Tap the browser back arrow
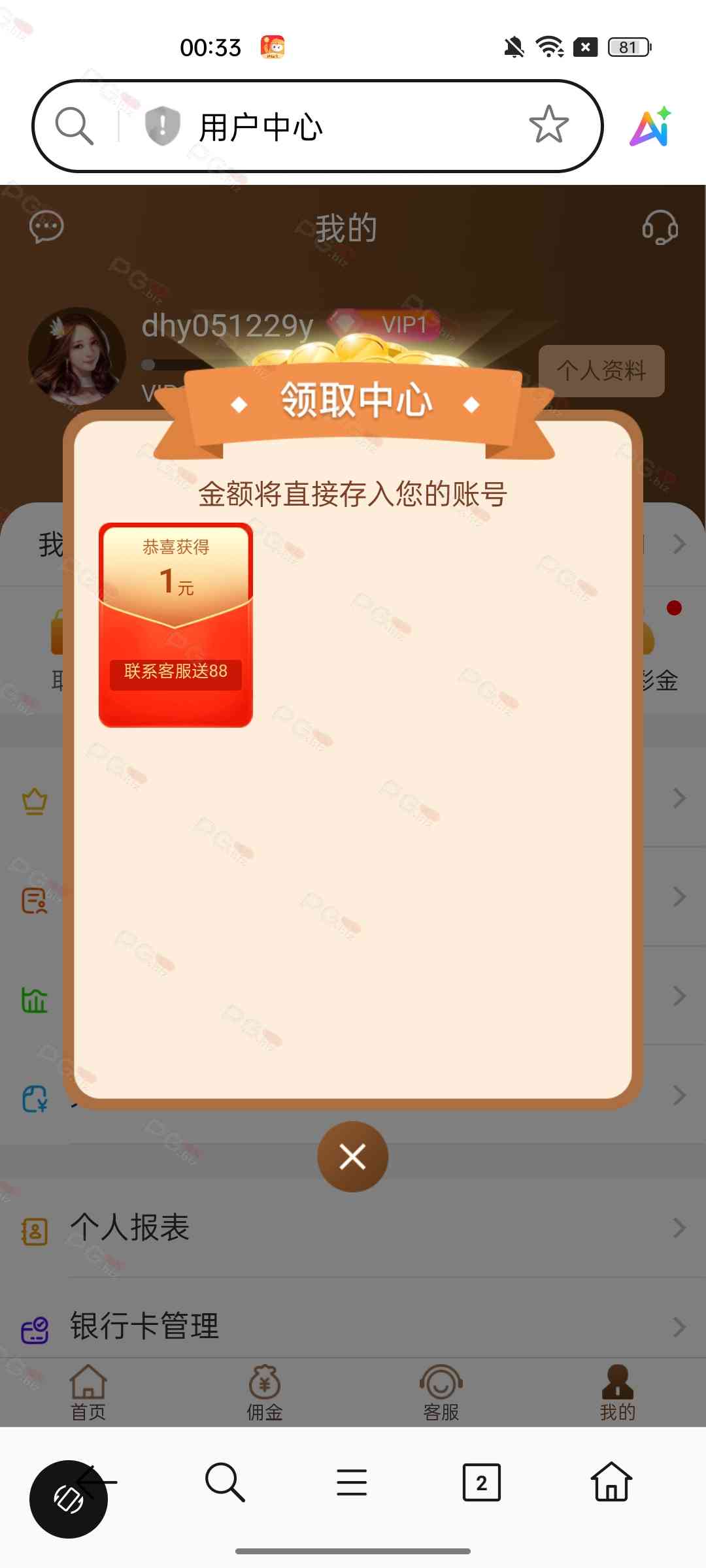The width and height of the screenshot is (706, 1568). pyautogui.click(x=98, y=1482)
